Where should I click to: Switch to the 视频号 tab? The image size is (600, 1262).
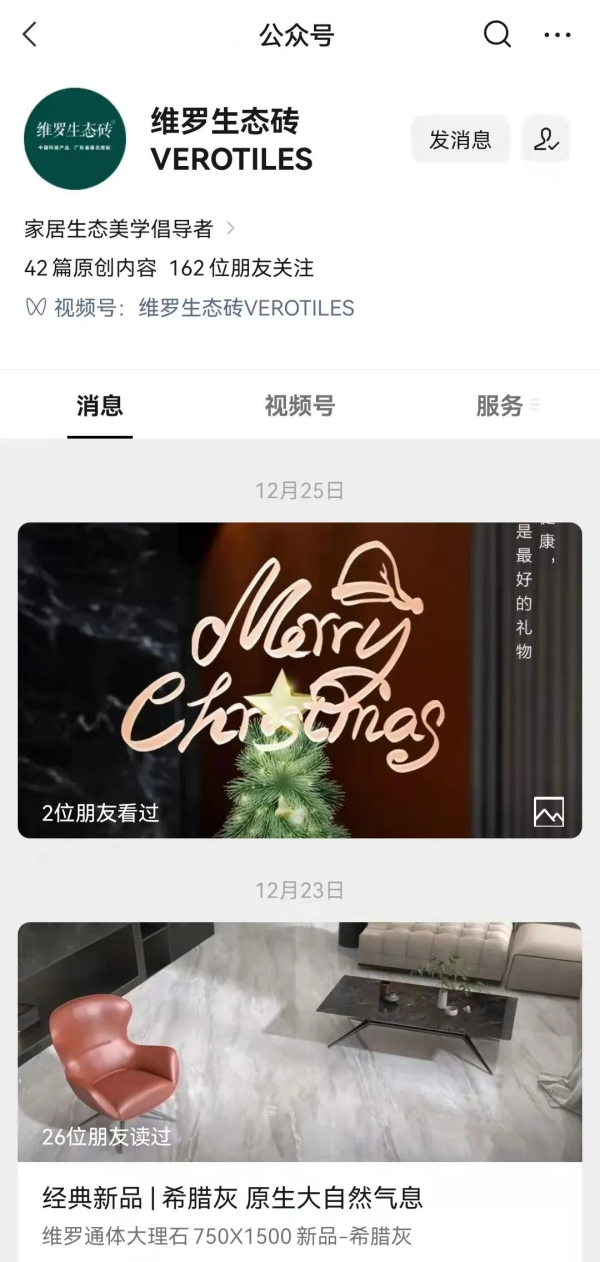click(299, 406)
